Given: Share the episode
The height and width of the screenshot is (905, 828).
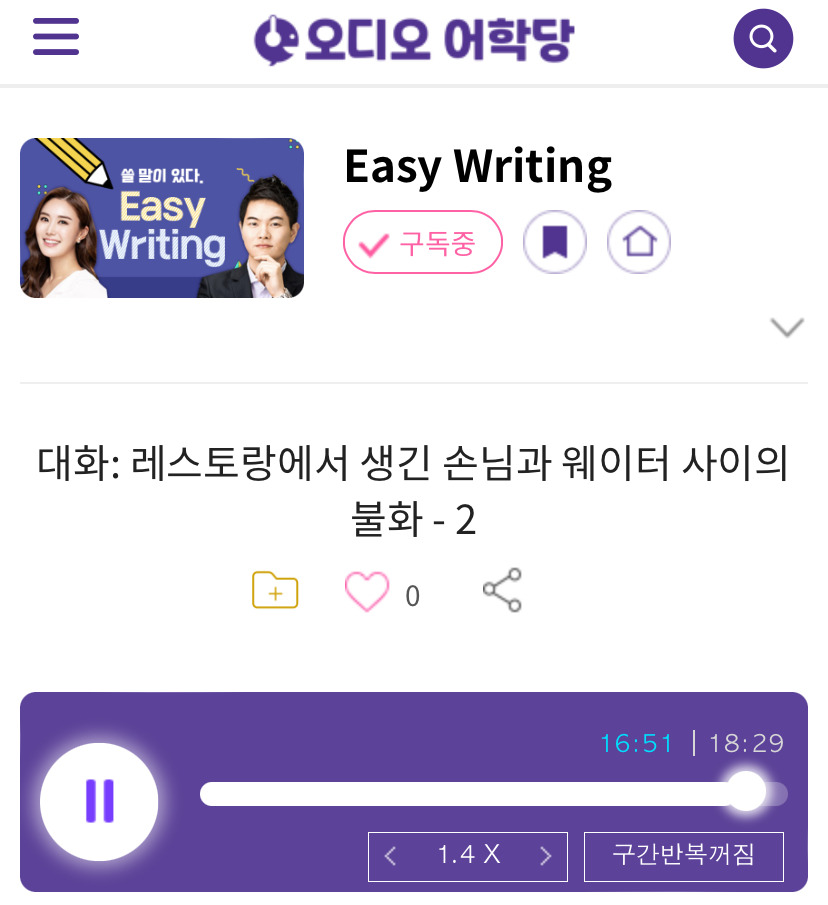Looking at the screenshot, I should click(x=502, y=589).
